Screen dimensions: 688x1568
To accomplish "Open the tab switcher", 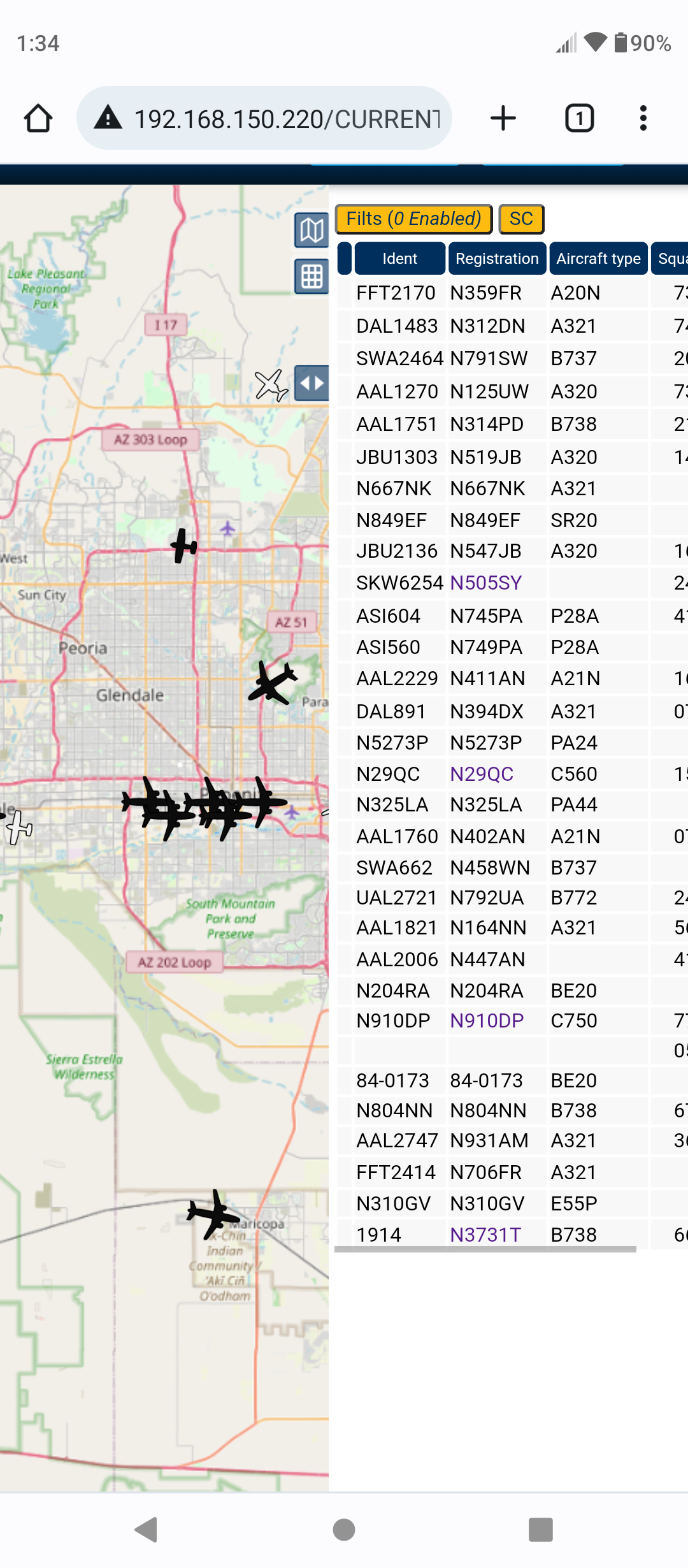I will [580, 119].
